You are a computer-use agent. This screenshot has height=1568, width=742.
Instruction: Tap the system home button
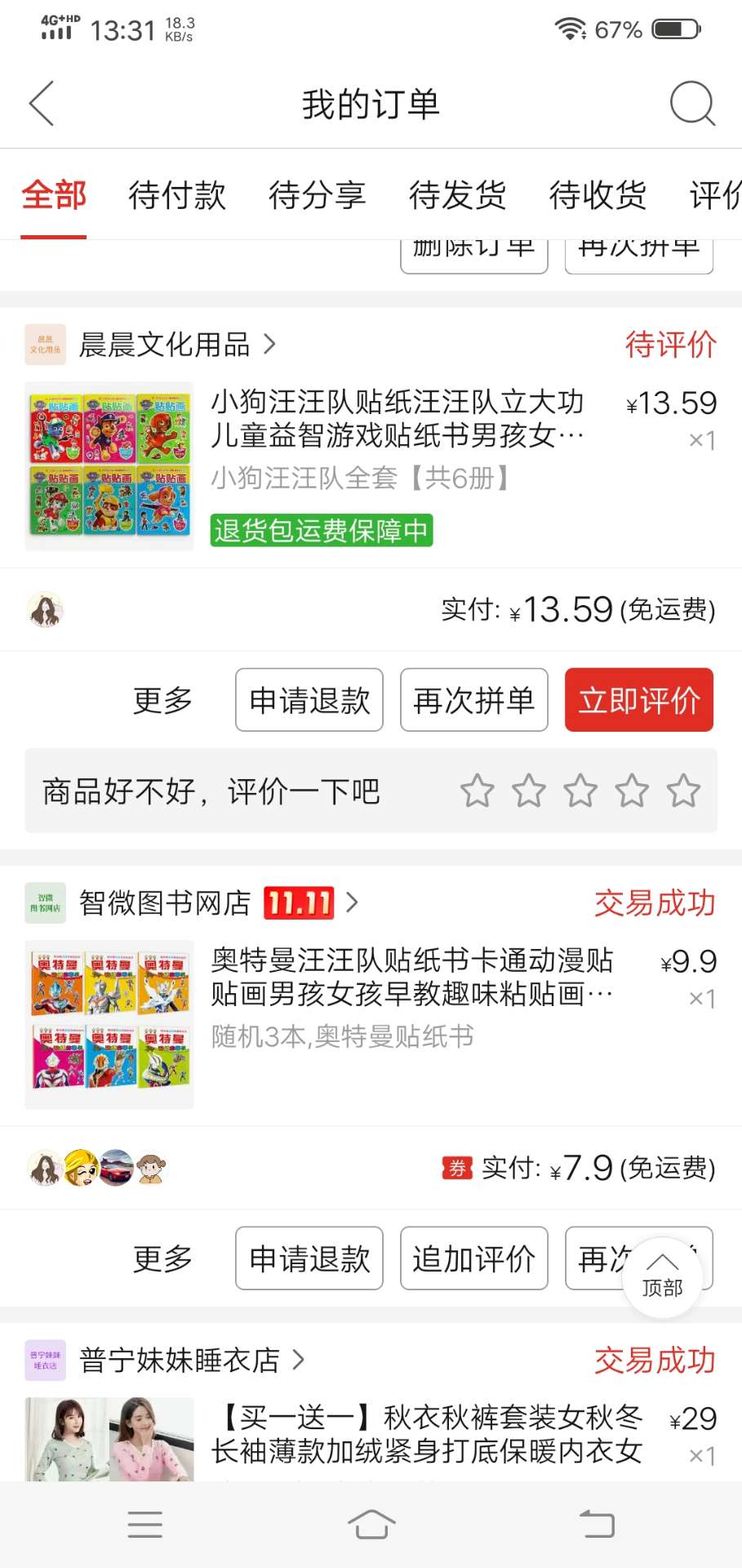(371, 1524)
